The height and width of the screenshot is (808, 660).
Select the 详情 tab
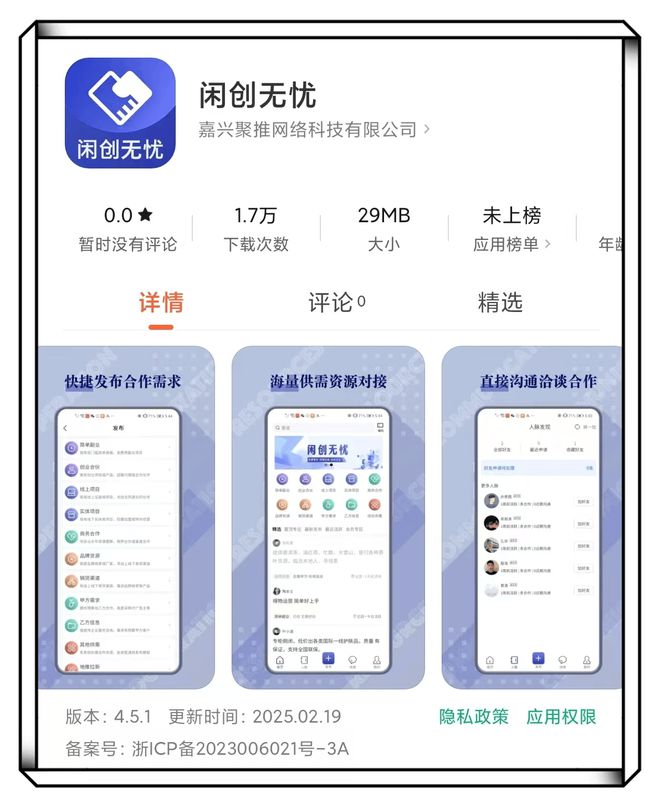point(161,302)
